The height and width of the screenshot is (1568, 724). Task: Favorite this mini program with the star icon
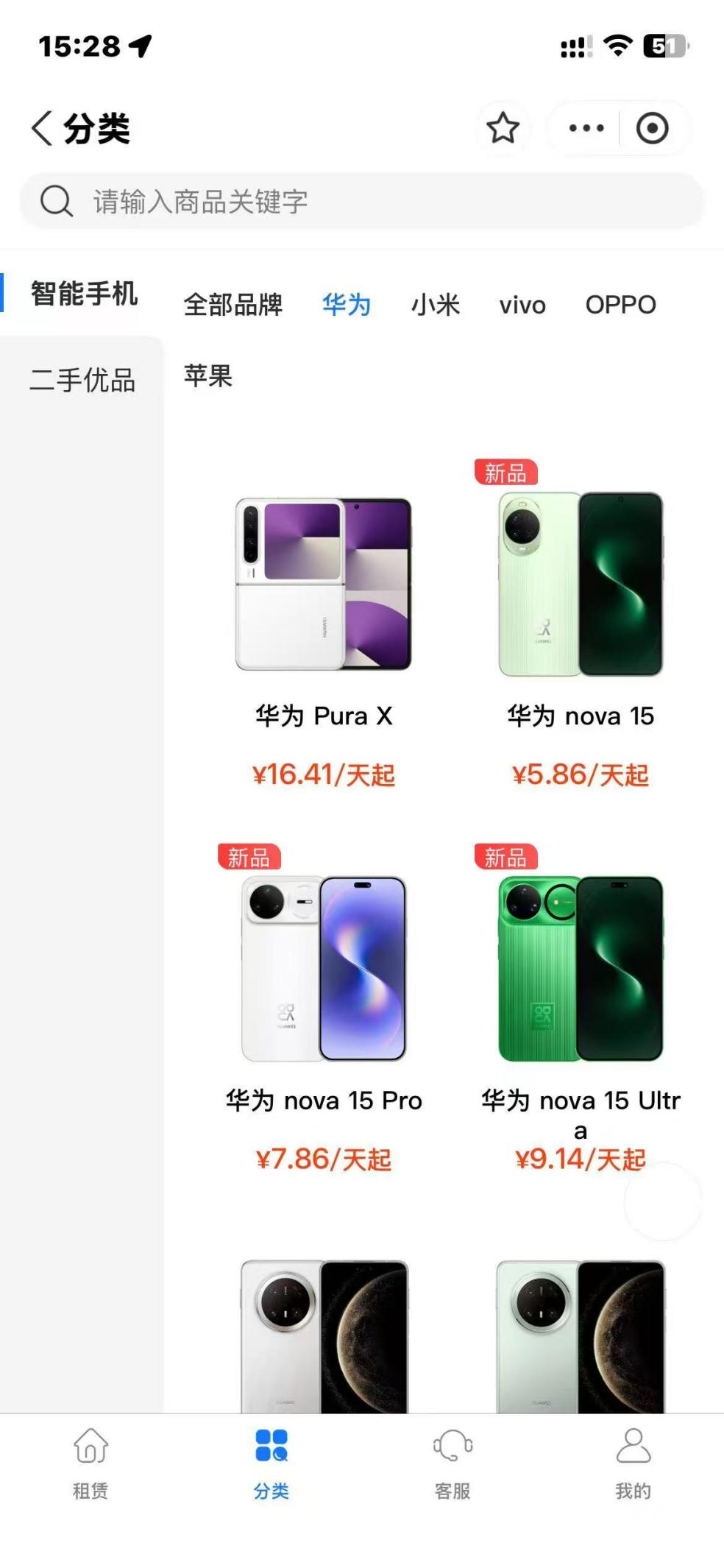pos(503,128)
